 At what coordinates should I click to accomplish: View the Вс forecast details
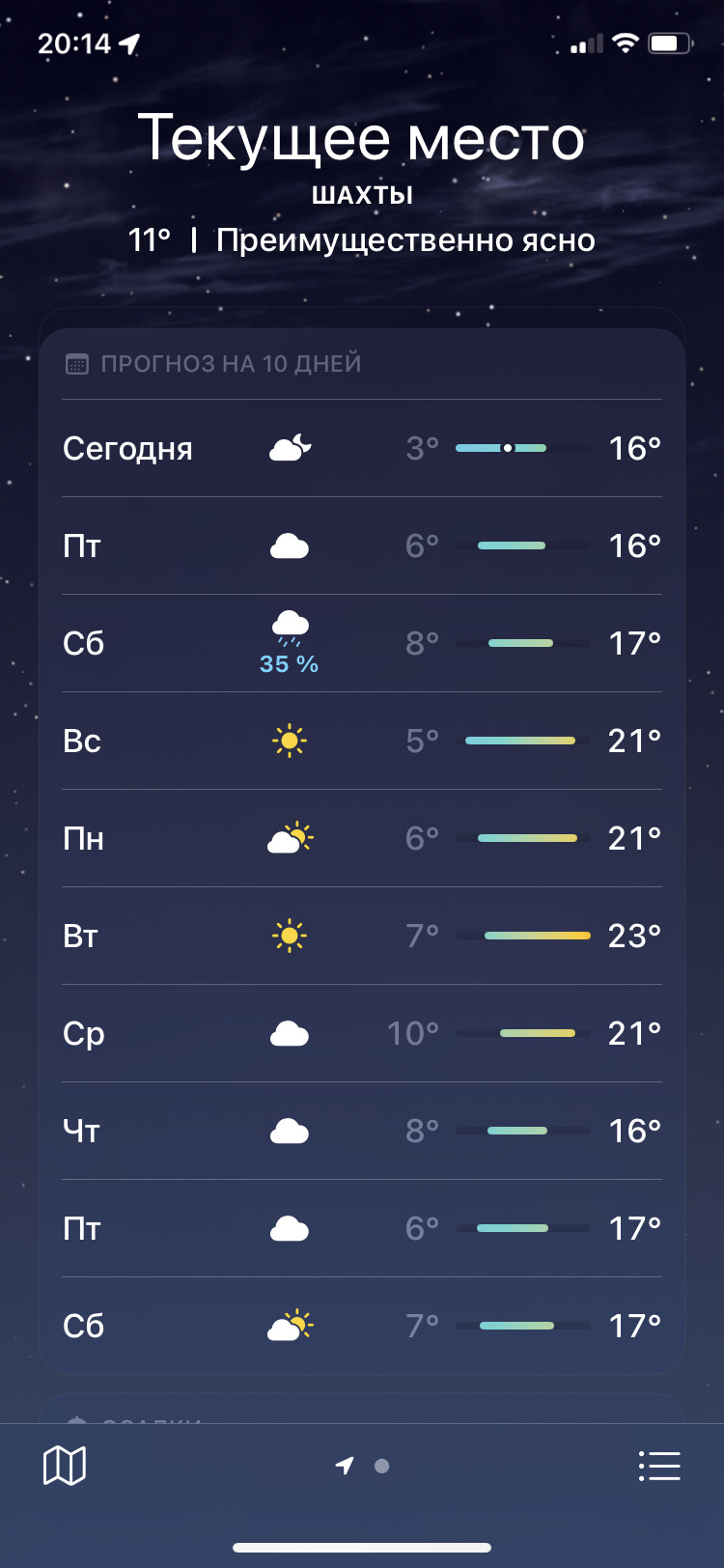tap(362, 741)
